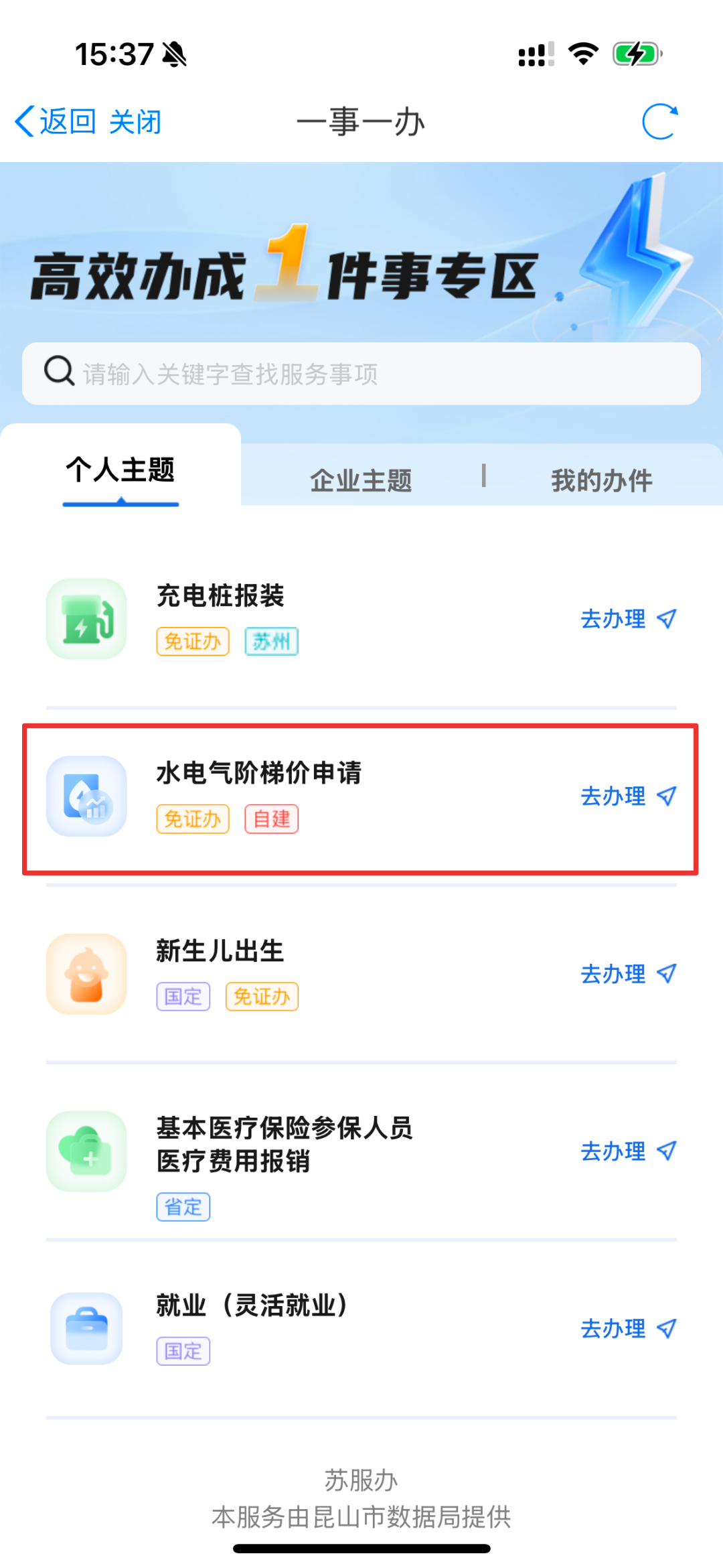Image resolution: width=723 pixels, height=1568 pixels.
Task: Focus the keyword search field
Action: click(361, 374)
